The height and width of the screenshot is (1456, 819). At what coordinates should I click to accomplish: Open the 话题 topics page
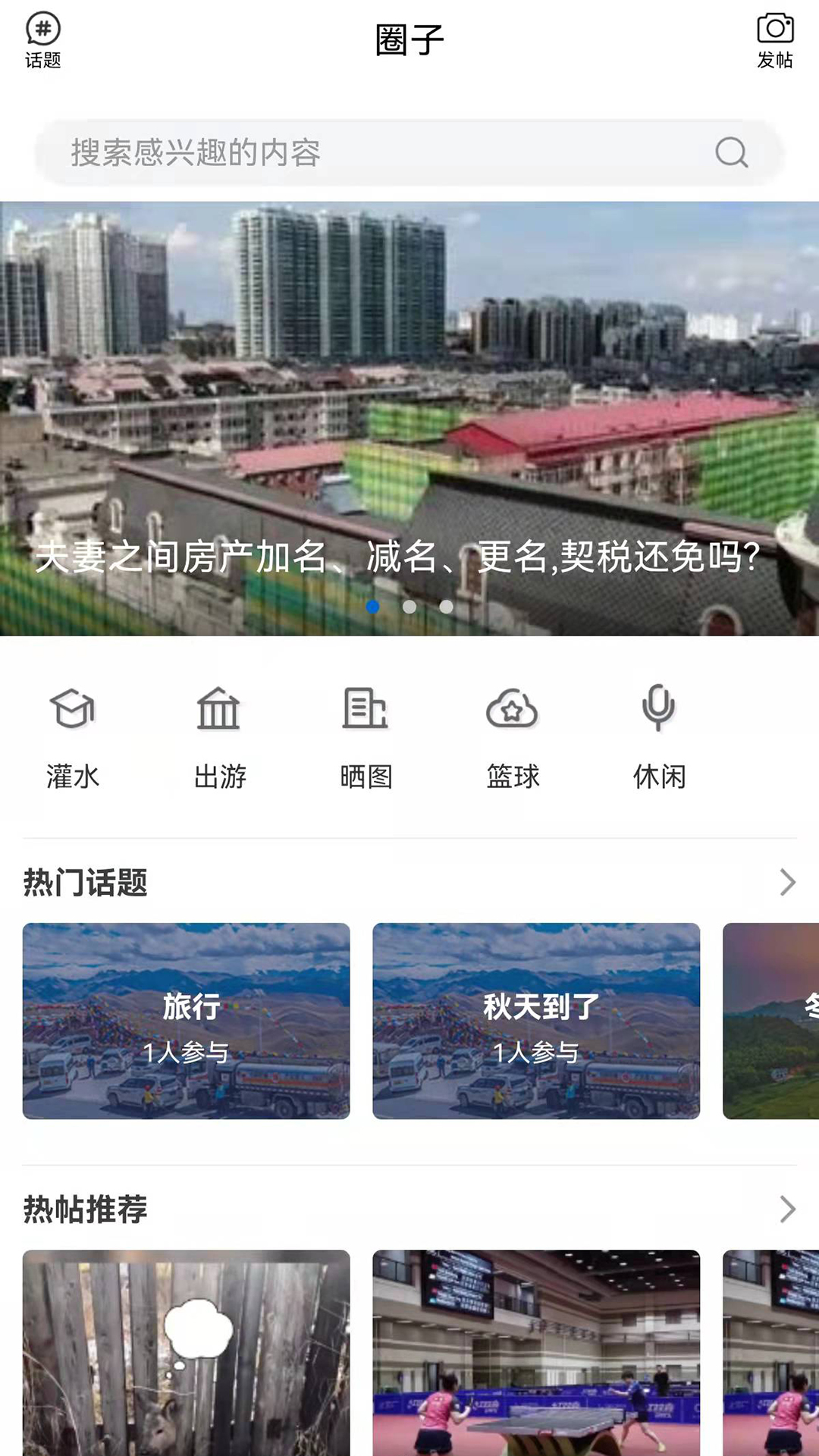pos(43,40)
